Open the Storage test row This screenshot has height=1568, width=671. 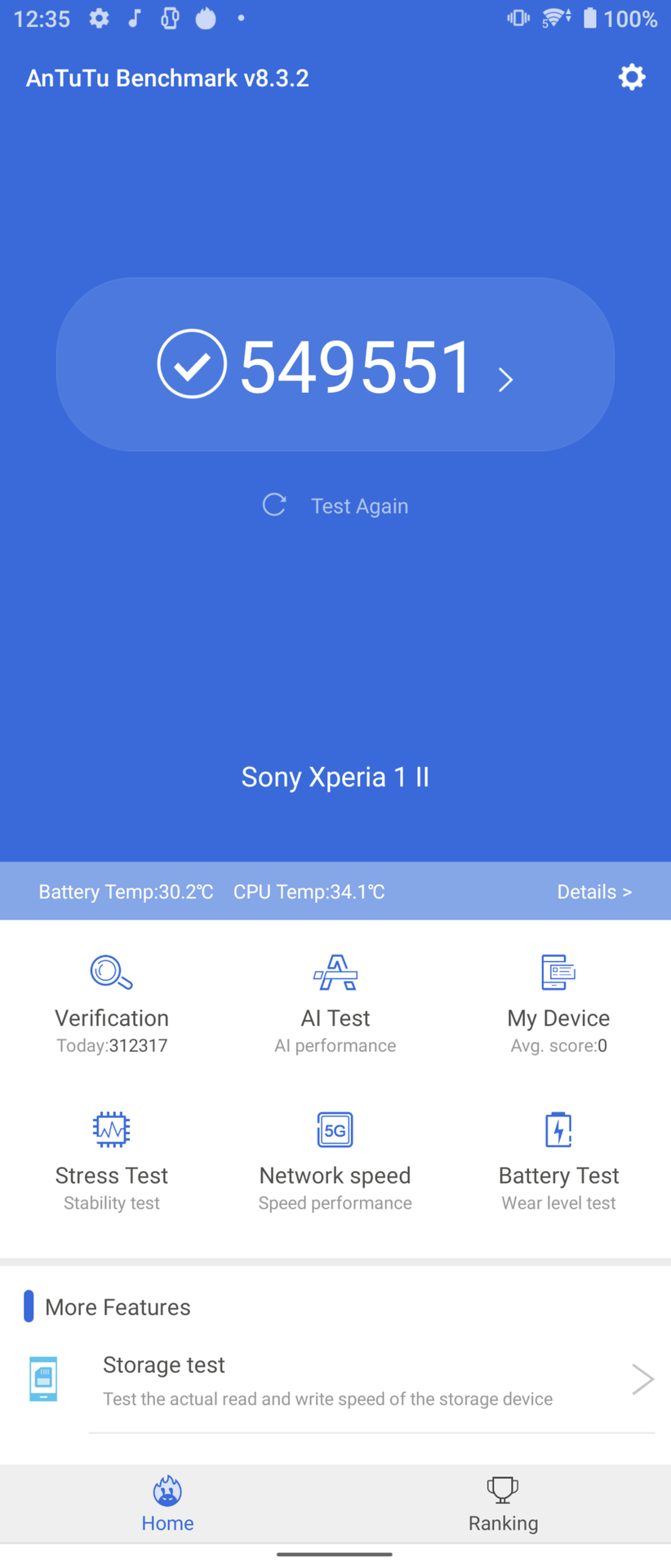click(335, 1380)
